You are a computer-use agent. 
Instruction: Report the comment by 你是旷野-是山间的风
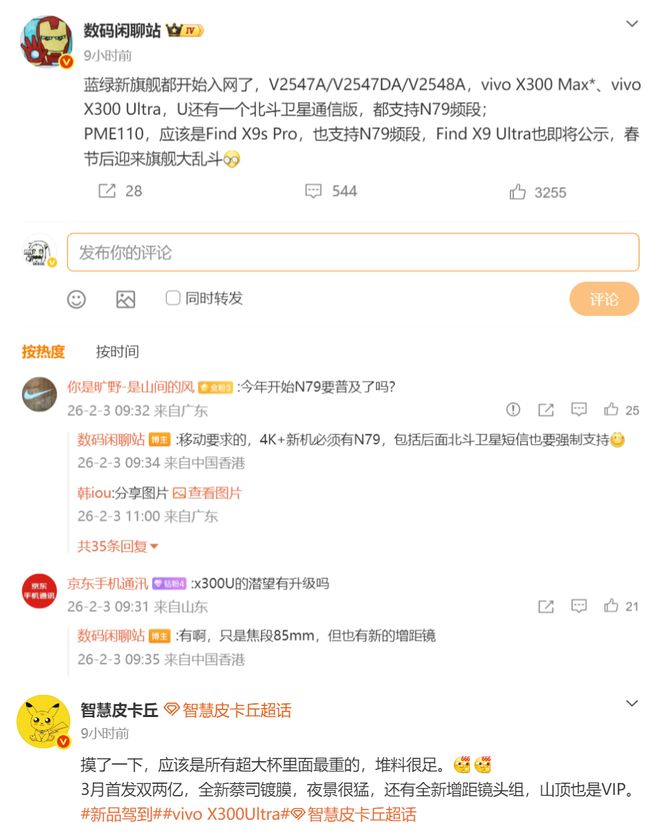click(x=513, y=410)
